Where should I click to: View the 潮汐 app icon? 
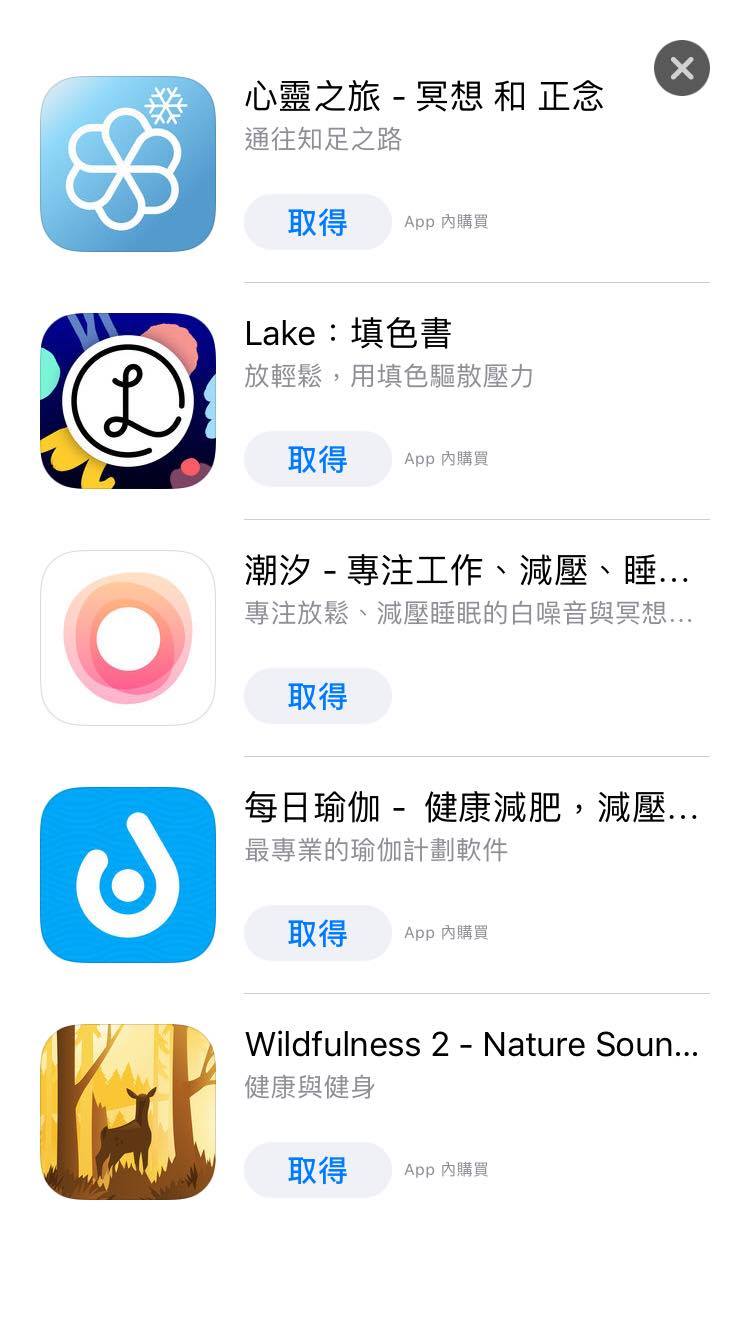click(128, 638)
